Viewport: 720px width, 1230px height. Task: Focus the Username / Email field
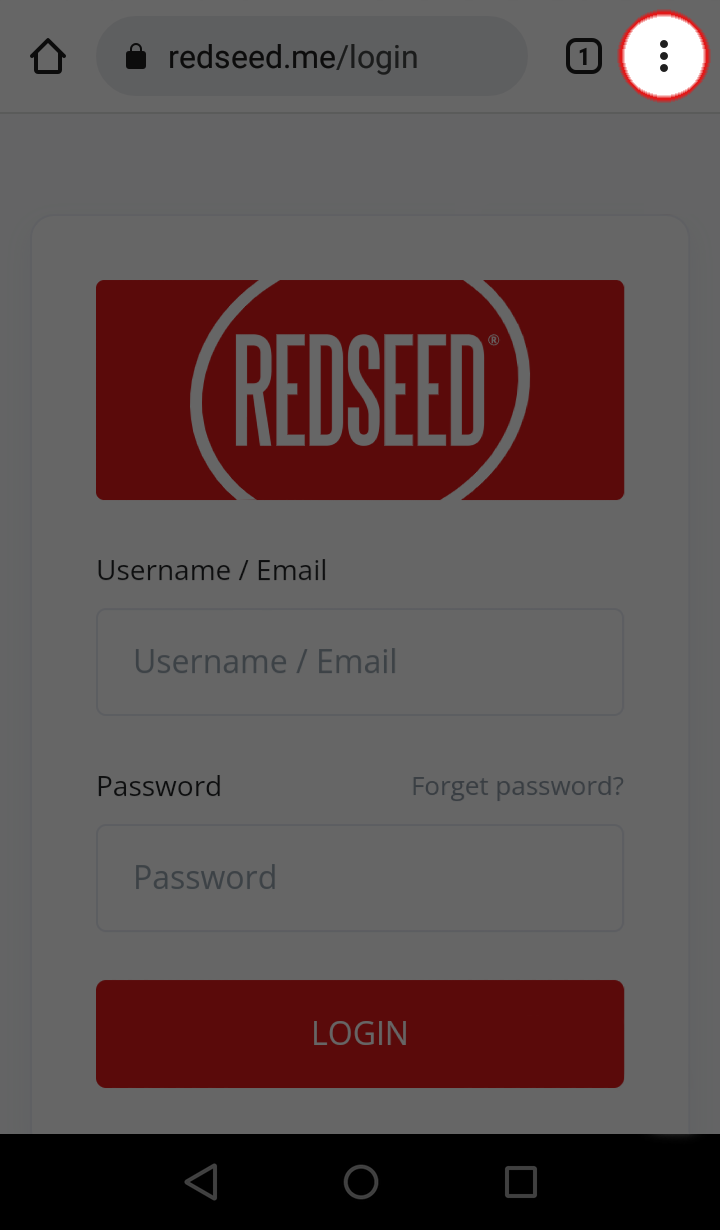360,662
